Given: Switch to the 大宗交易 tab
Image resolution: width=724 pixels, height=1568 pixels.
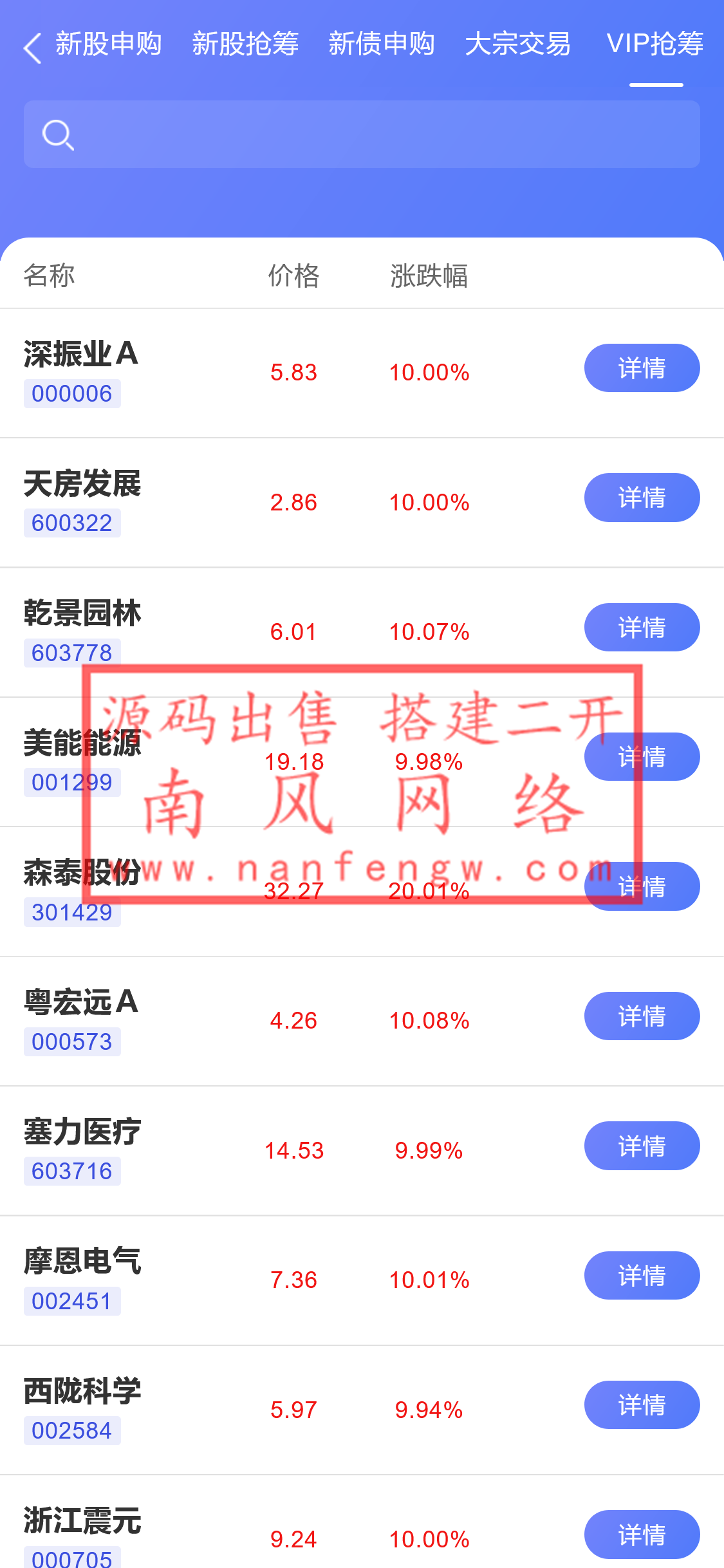Looking at the screenshot, I should [x=519, y=45].
